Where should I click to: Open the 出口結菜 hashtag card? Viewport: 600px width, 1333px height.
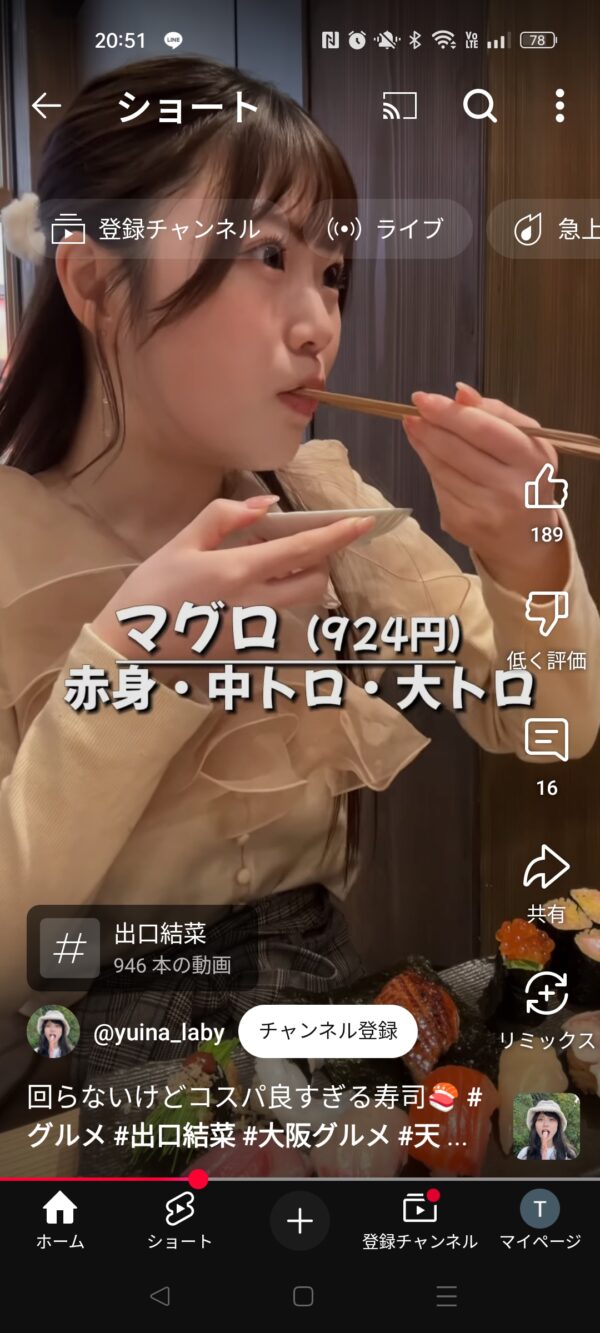[140, 948]
